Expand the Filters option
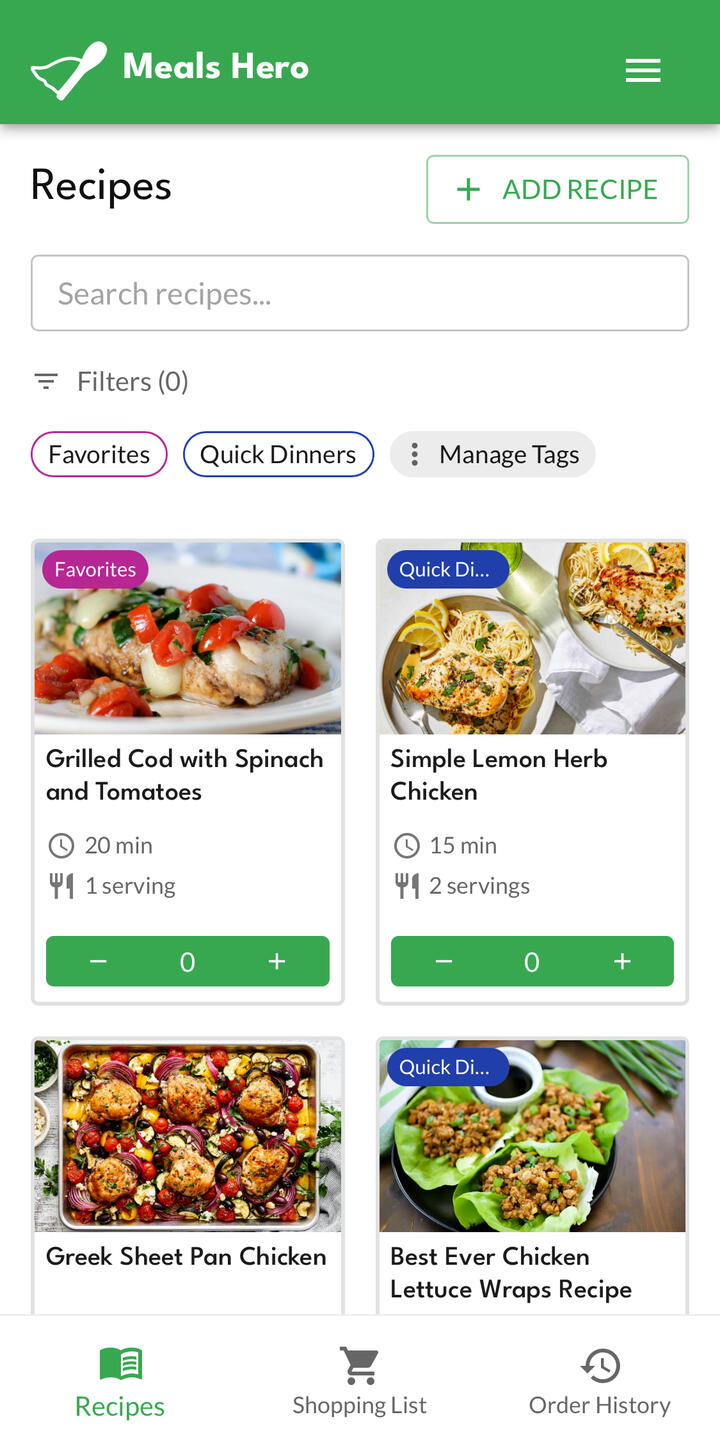Screen dimensions: 720x1449 coord(111,381)
